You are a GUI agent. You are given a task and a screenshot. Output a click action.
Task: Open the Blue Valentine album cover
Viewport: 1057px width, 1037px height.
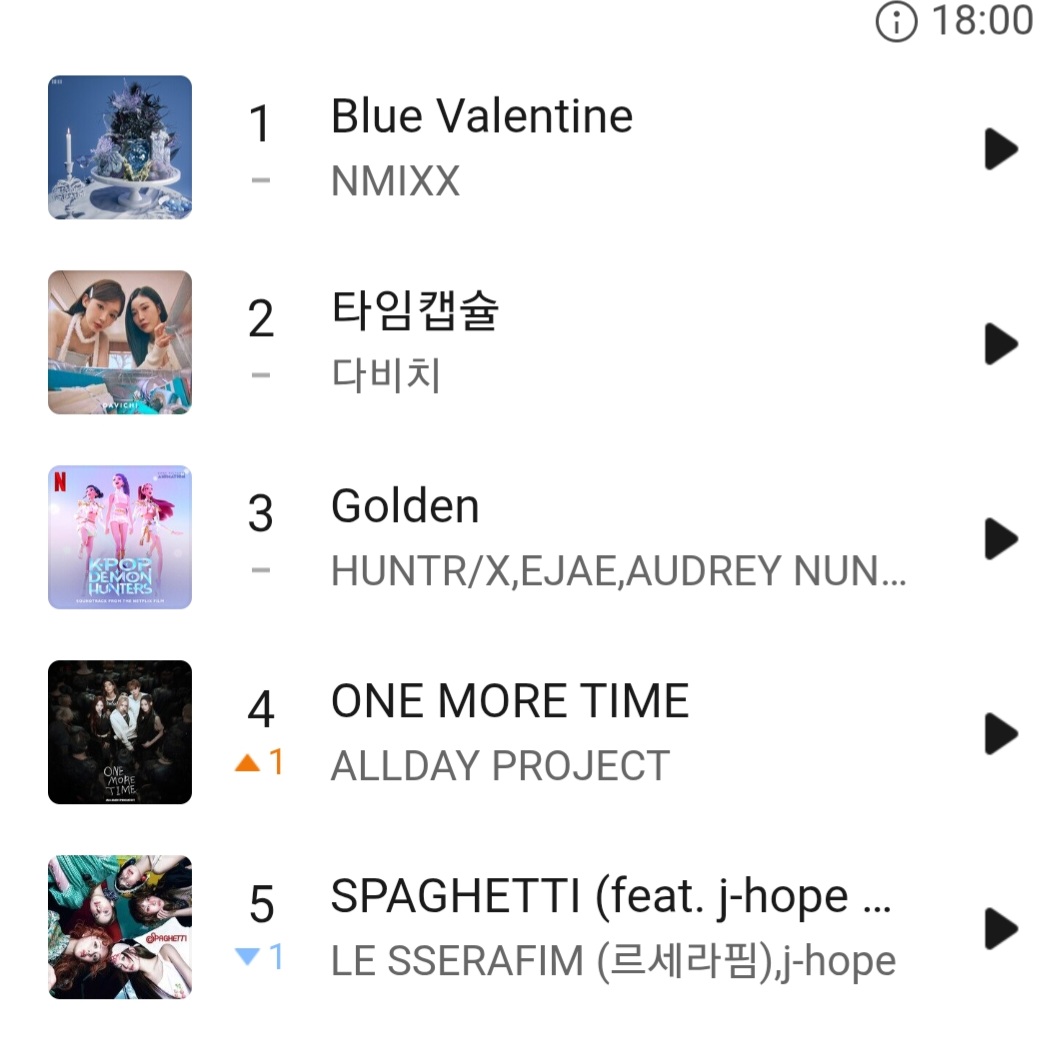tap(120, 147)
